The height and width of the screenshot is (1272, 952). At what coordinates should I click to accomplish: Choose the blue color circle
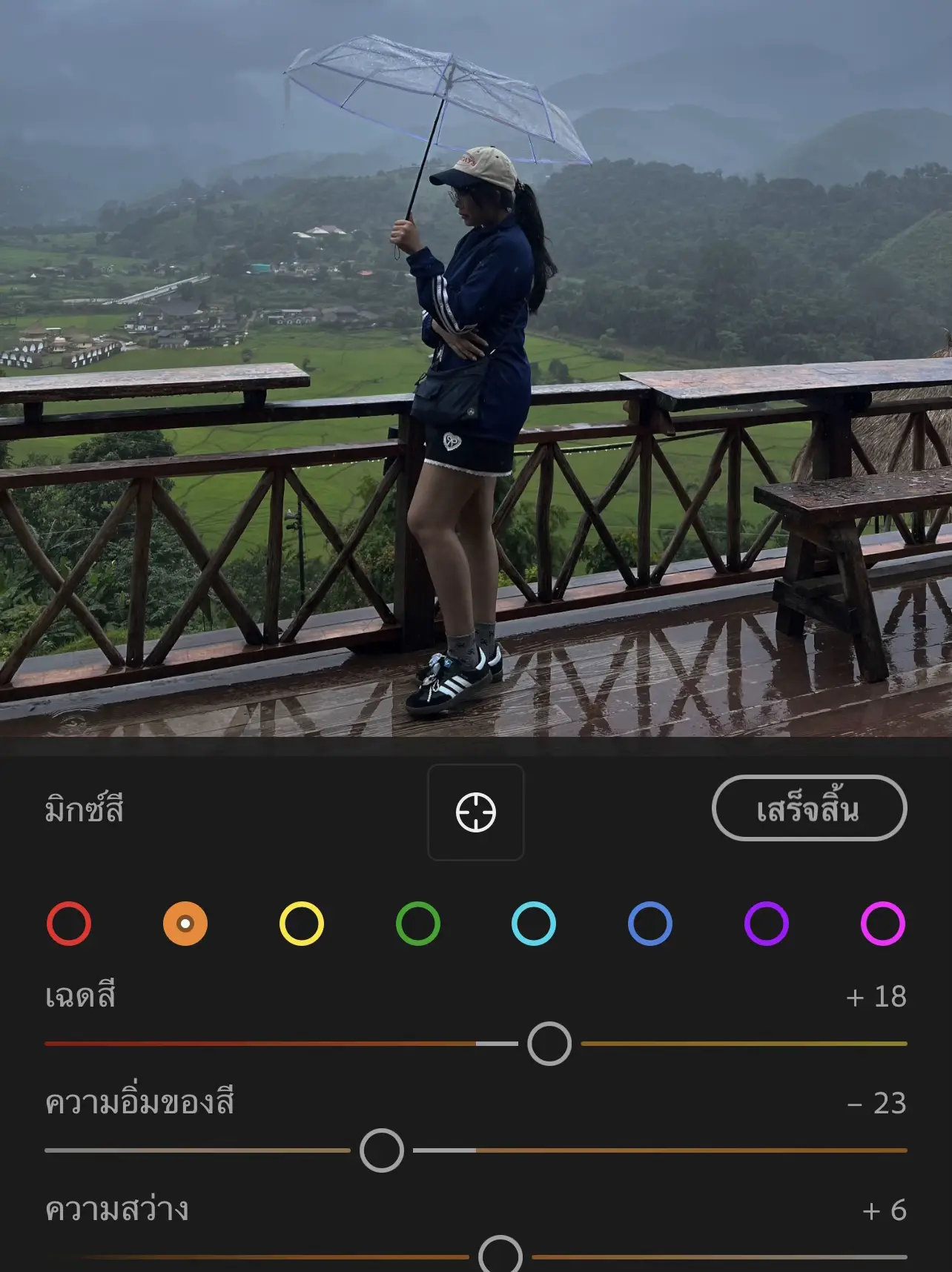pos(650,924)
